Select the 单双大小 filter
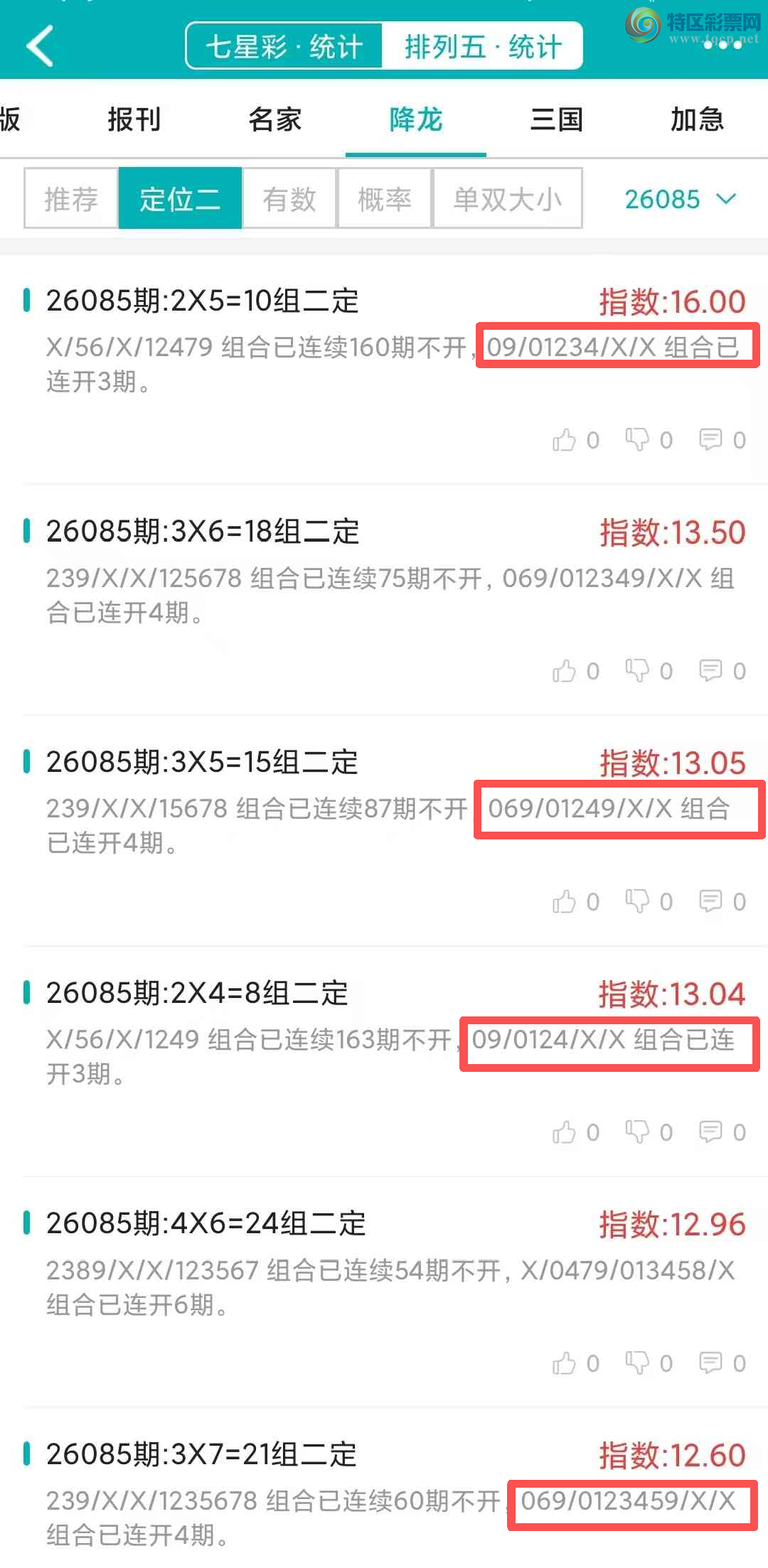 (507, 199)
